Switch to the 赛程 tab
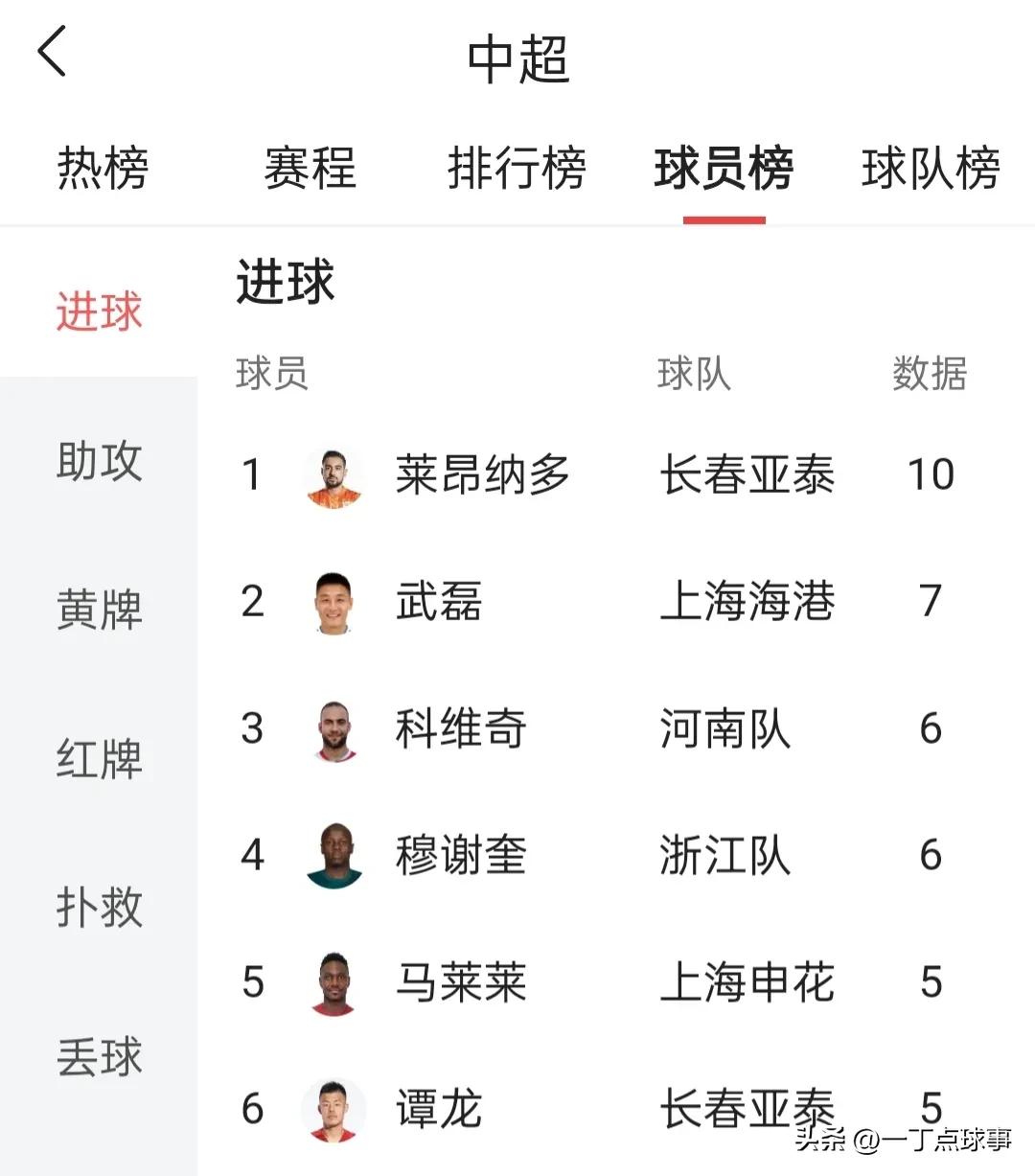Image resolution: width=1035 pixels, height=1176 pixels. pyautogui.click(x=310, y=169)
